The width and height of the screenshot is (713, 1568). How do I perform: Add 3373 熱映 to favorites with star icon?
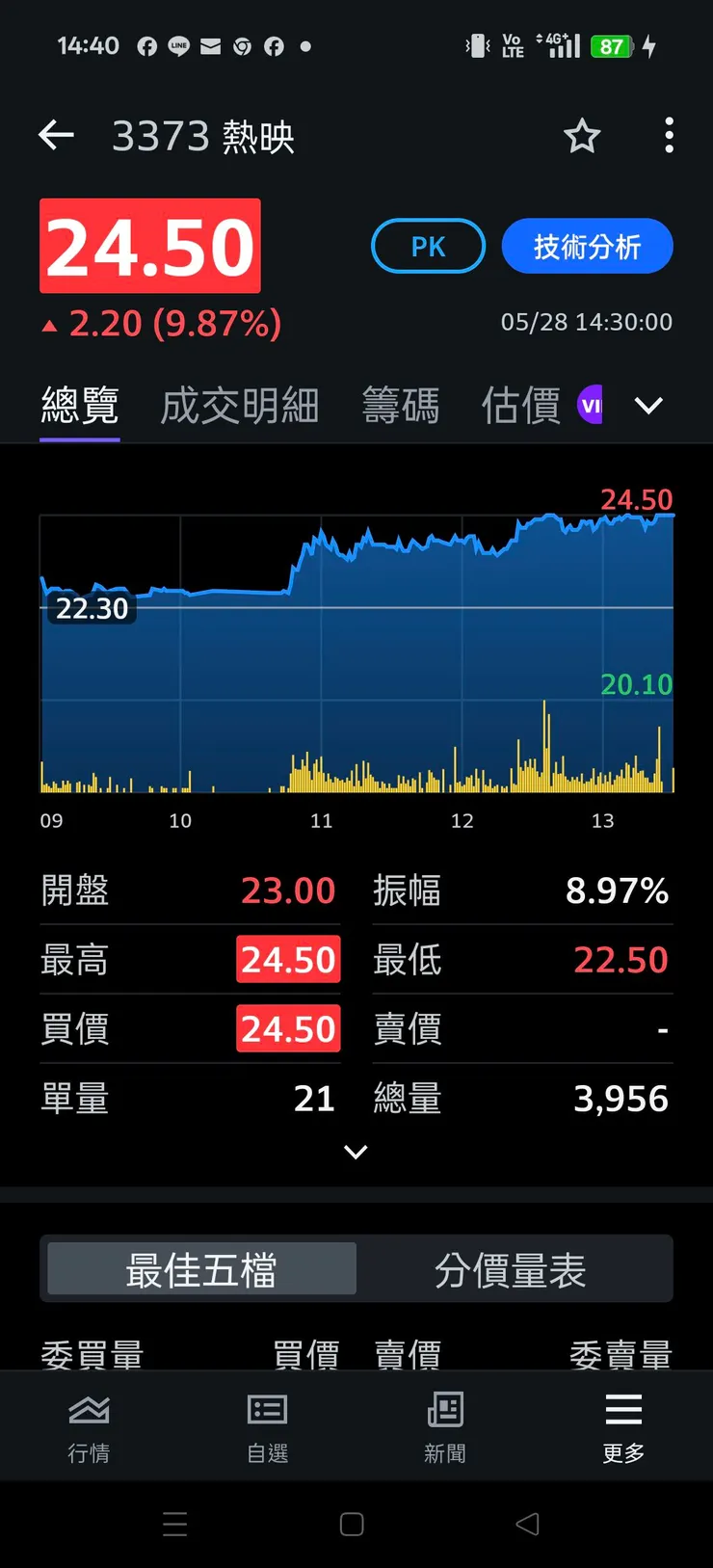(582, 137)
